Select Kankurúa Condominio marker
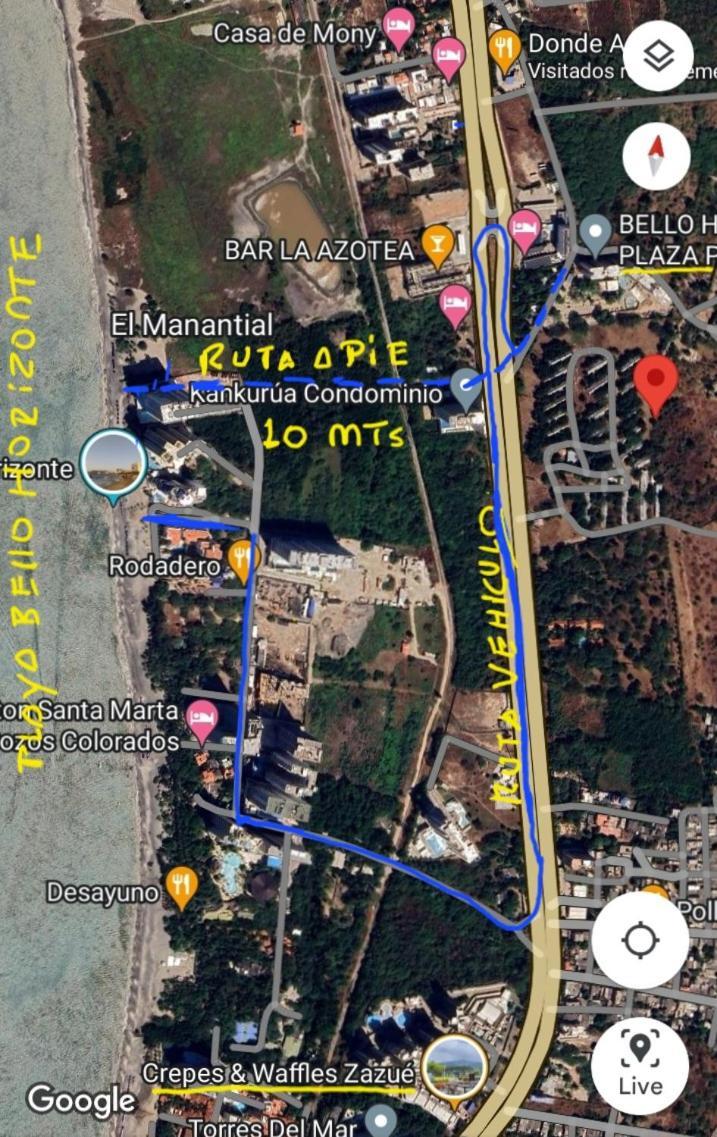The image size is (717, 1137). [465, 386]
